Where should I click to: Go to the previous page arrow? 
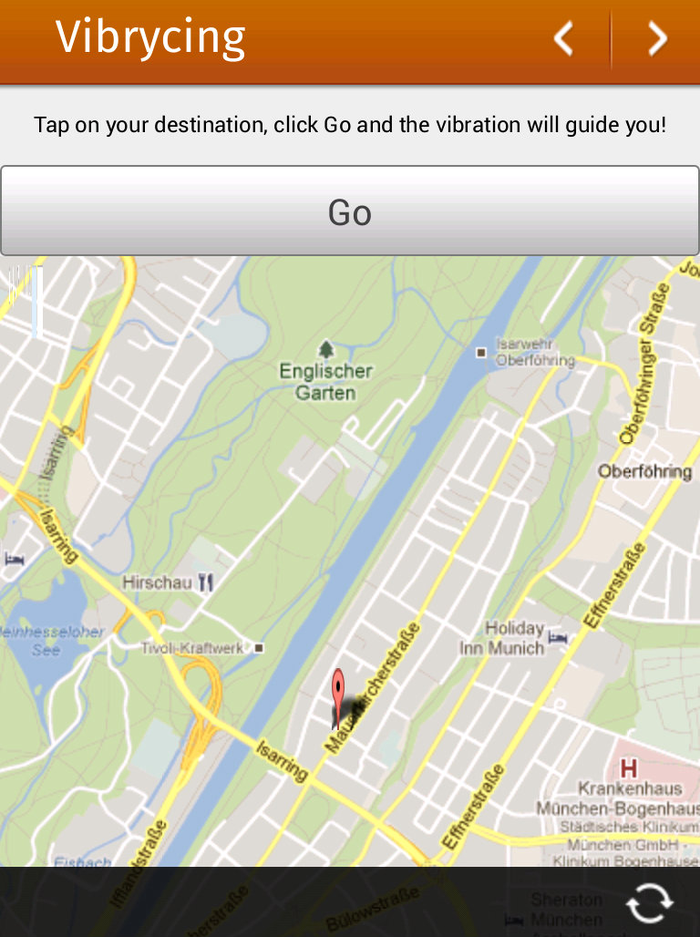click(x=564, y=39)
